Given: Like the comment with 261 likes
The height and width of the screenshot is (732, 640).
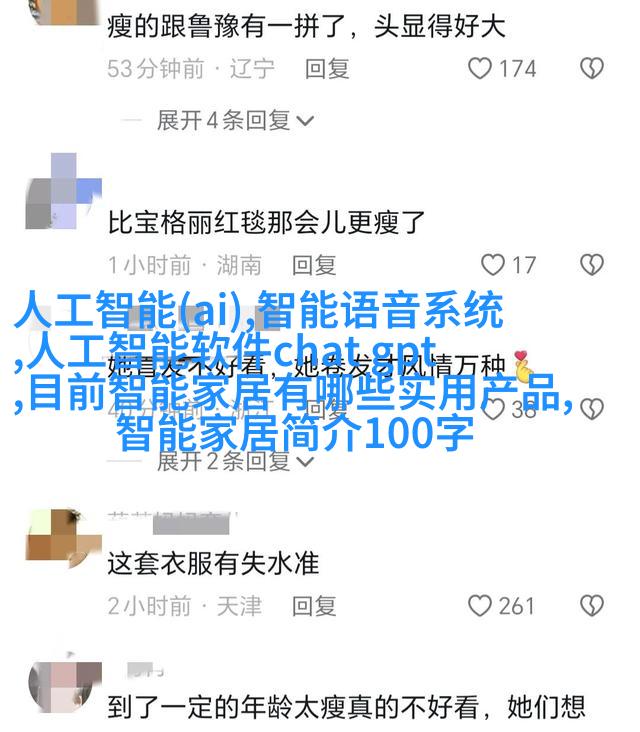Looking at the screenshot, I should 481,606.
